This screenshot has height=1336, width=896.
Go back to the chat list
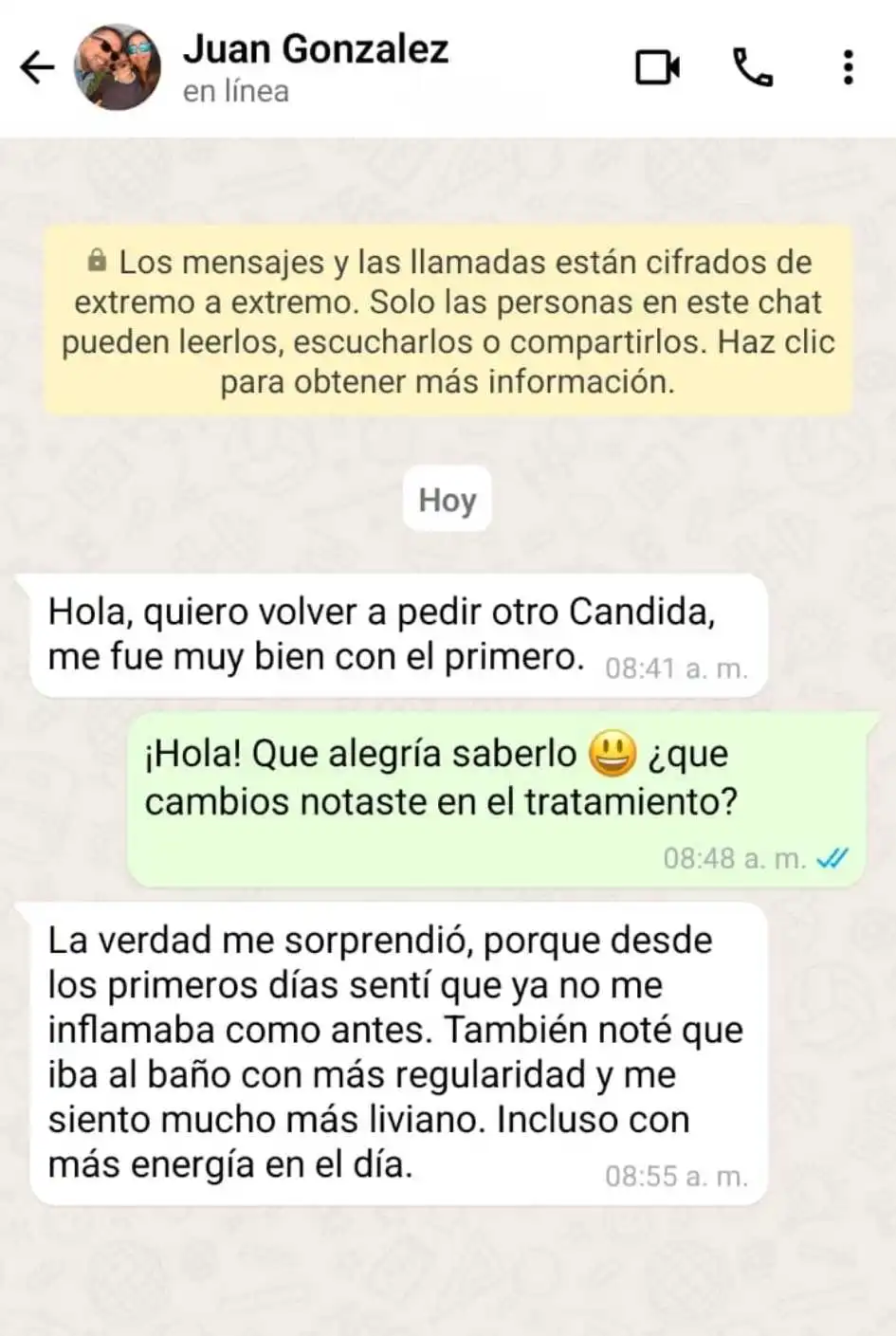pos(37,67)
